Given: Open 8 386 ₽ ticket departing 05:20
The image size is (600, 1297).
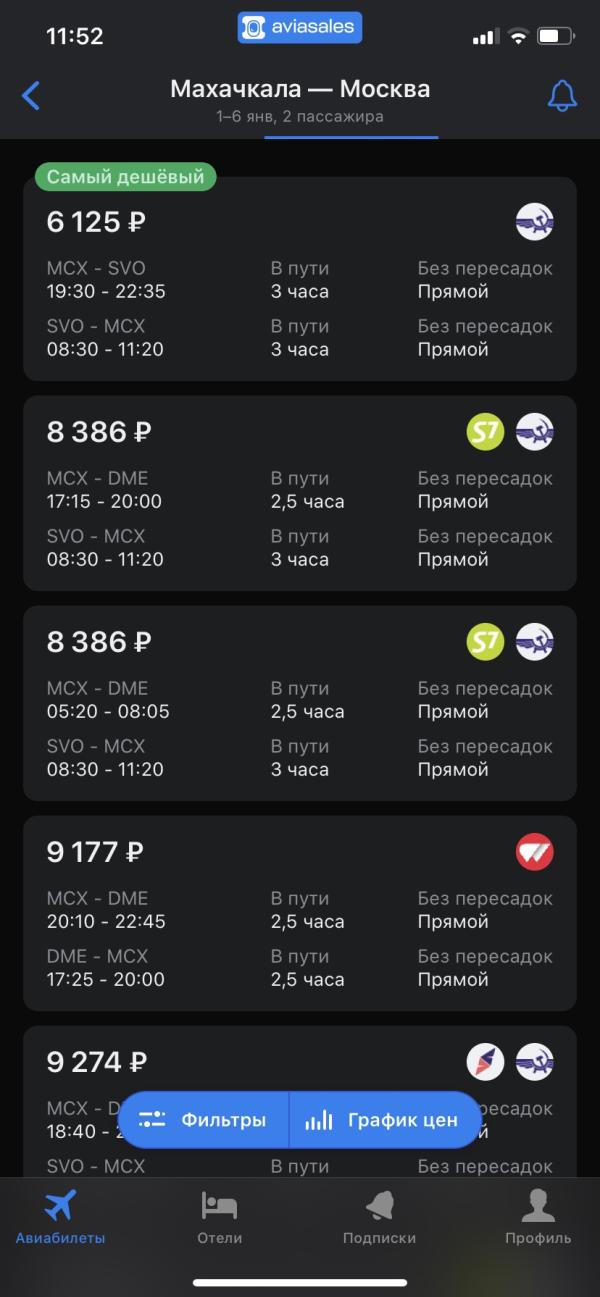Looking at the screenshot, I should pos(300,703).
